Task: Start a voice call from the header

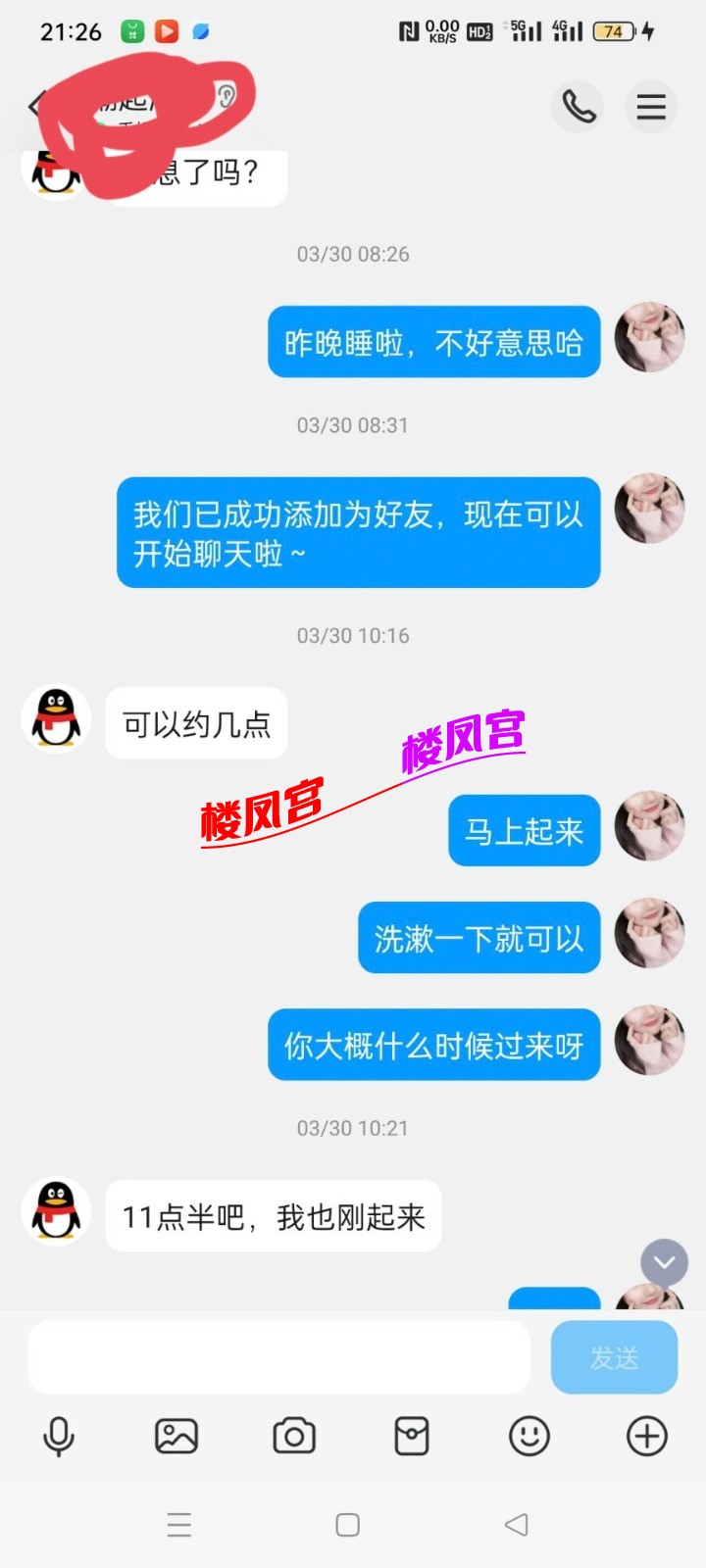Action: (578, 107)
